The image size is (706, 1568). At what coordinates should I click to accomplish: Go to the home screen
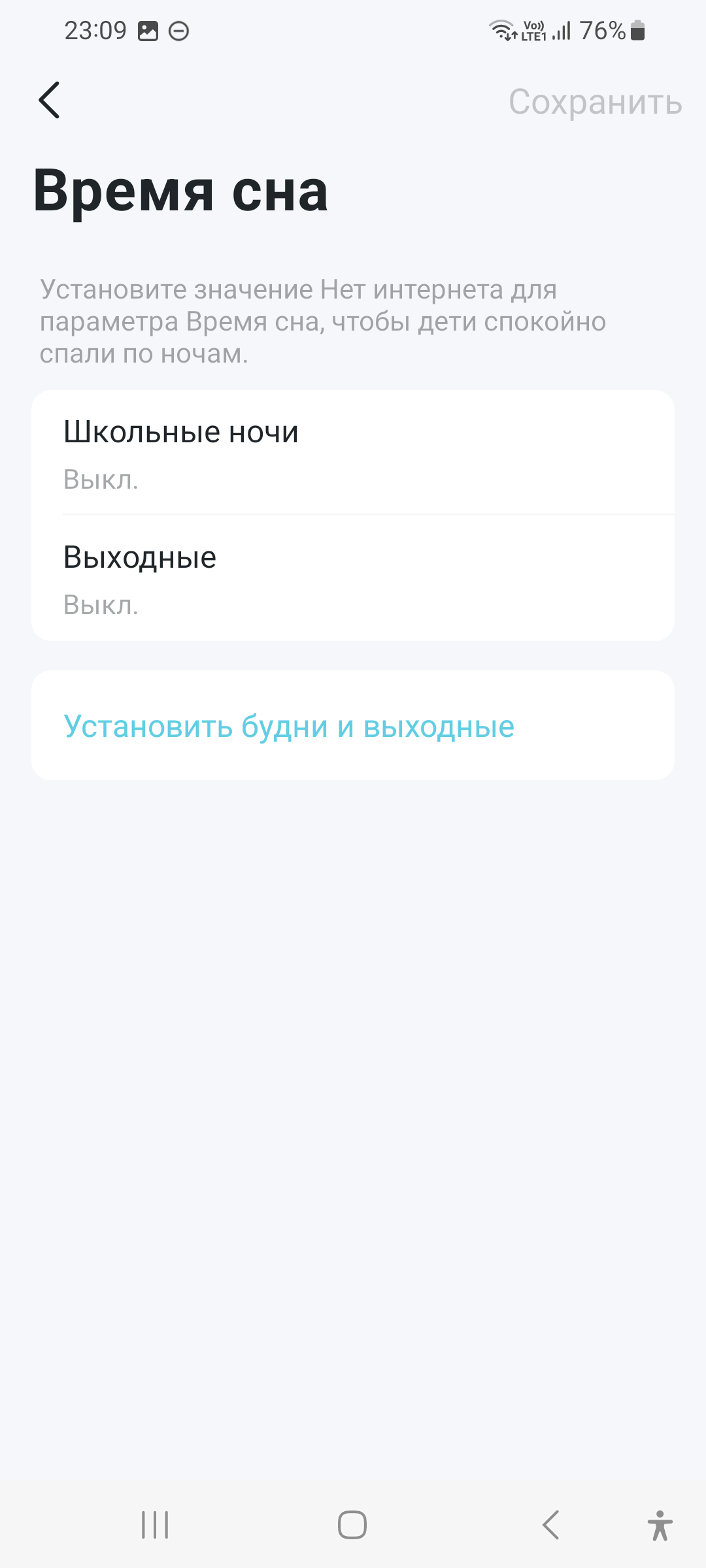coord(352,1525)
